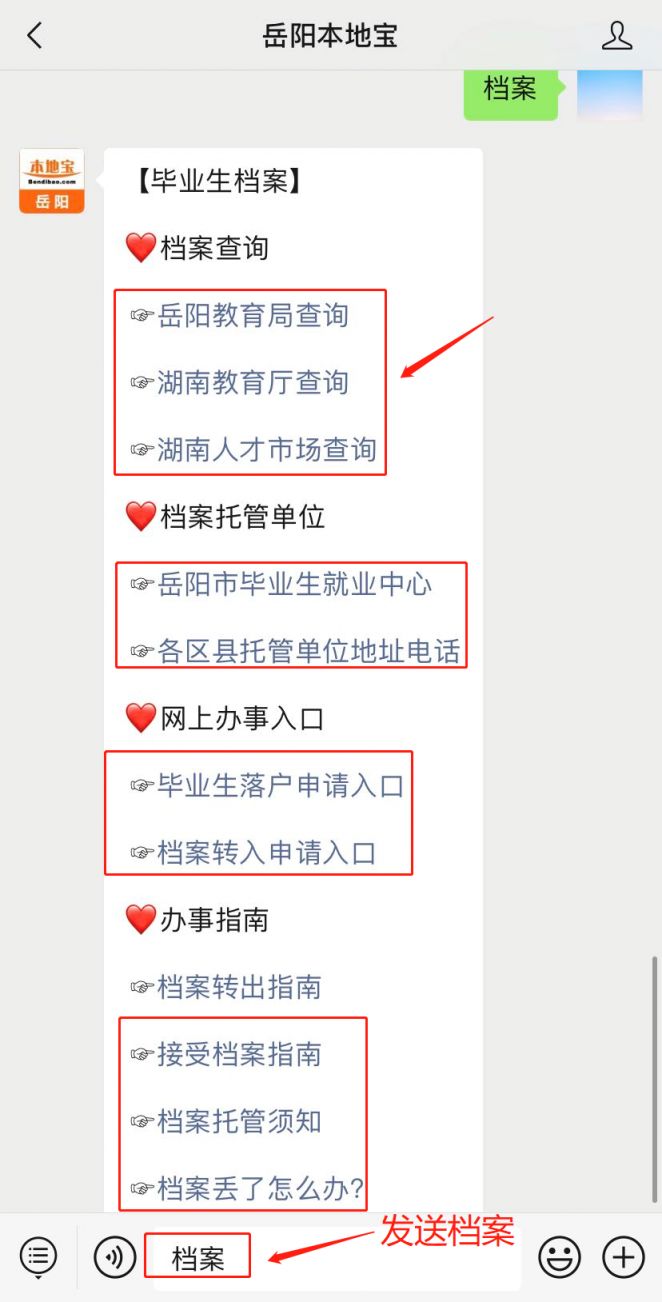Open 毕业生落户申请入口 link
This screenshot has height=1302, width=662.
[x=280, y=786]
